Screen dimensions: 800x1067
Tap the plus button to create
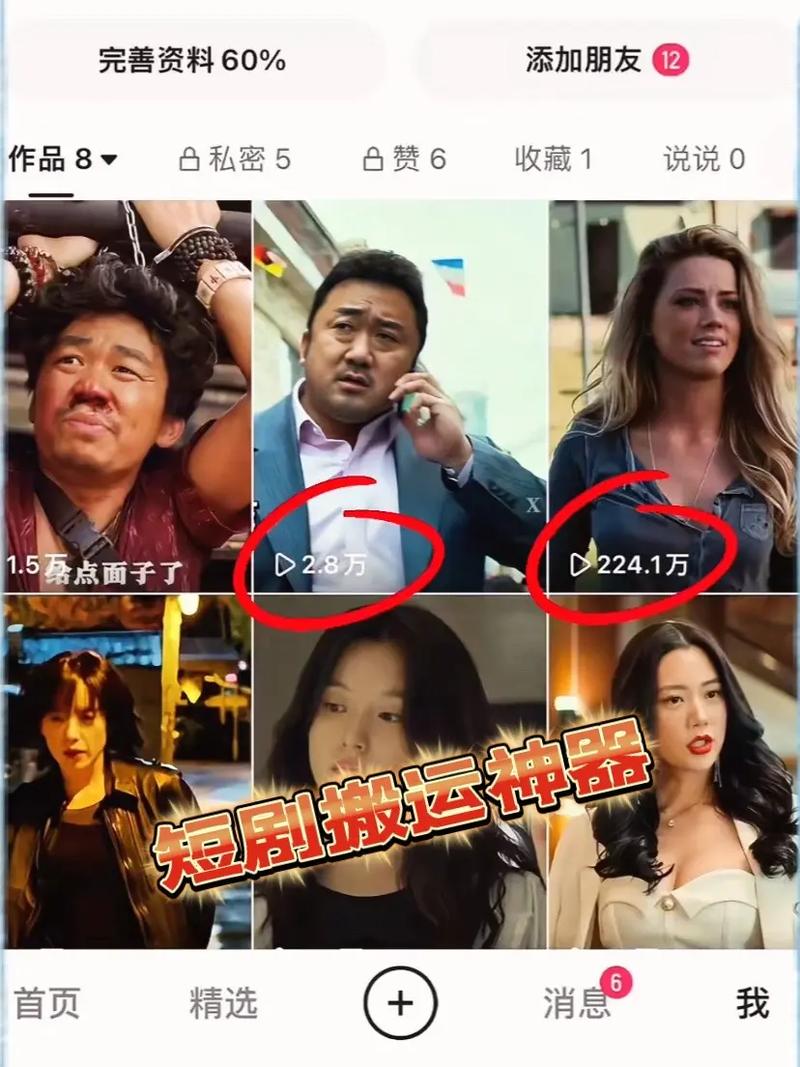(x=400, y=1004)
